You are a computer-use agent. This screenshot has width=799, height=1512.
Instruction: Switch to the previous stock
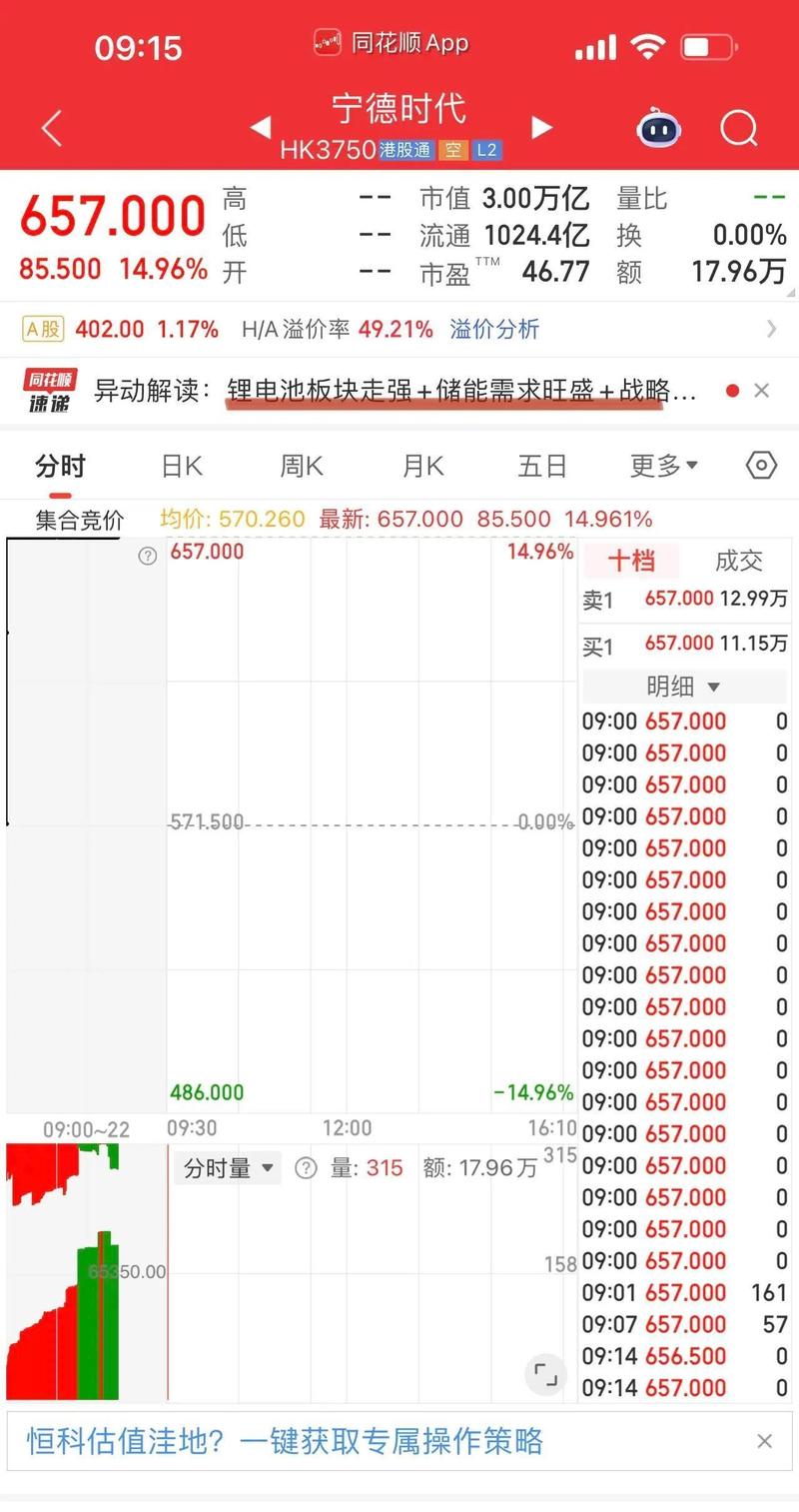click(x=260, y=127)
